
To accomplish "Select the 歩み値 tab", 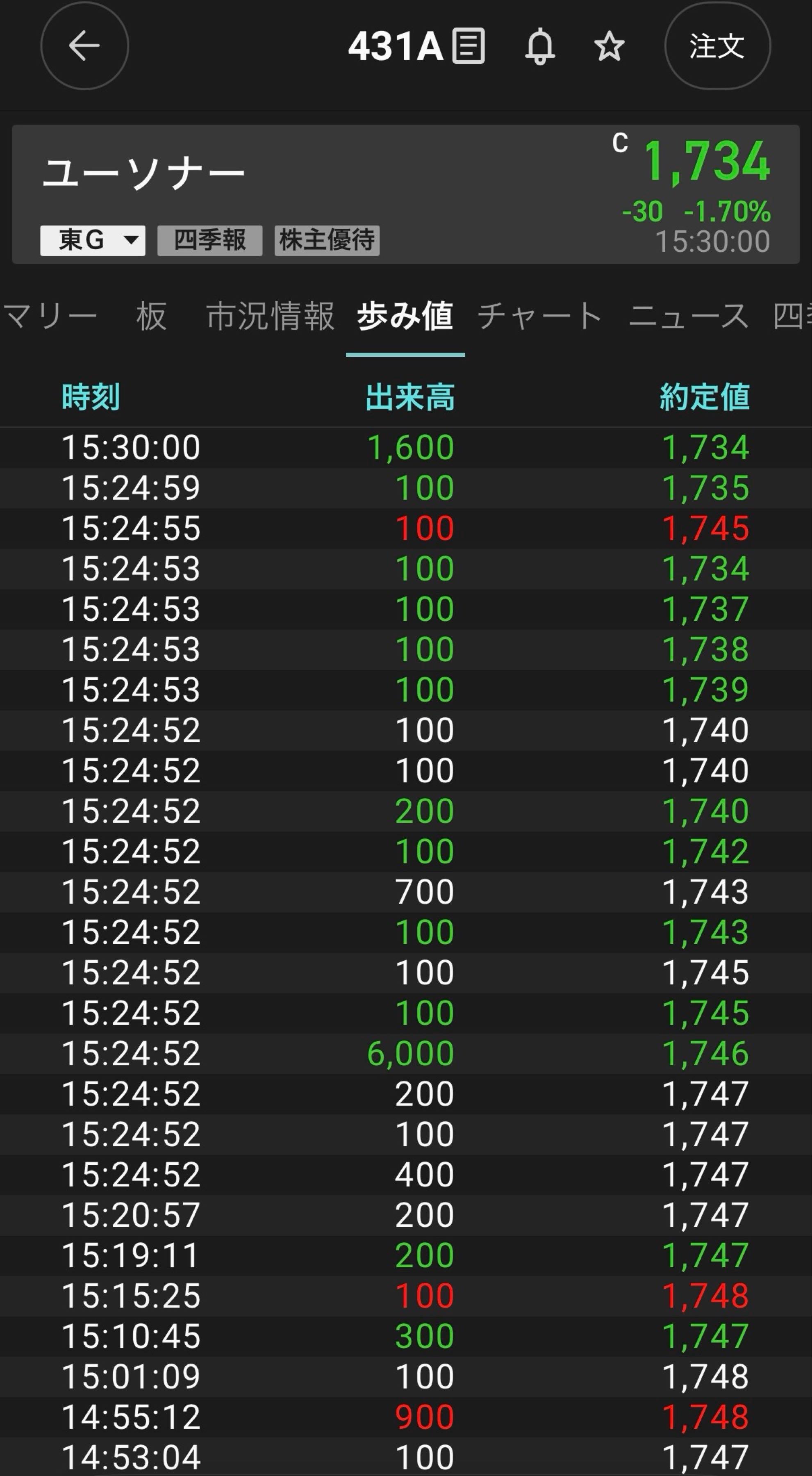I will tap(405, 316).
